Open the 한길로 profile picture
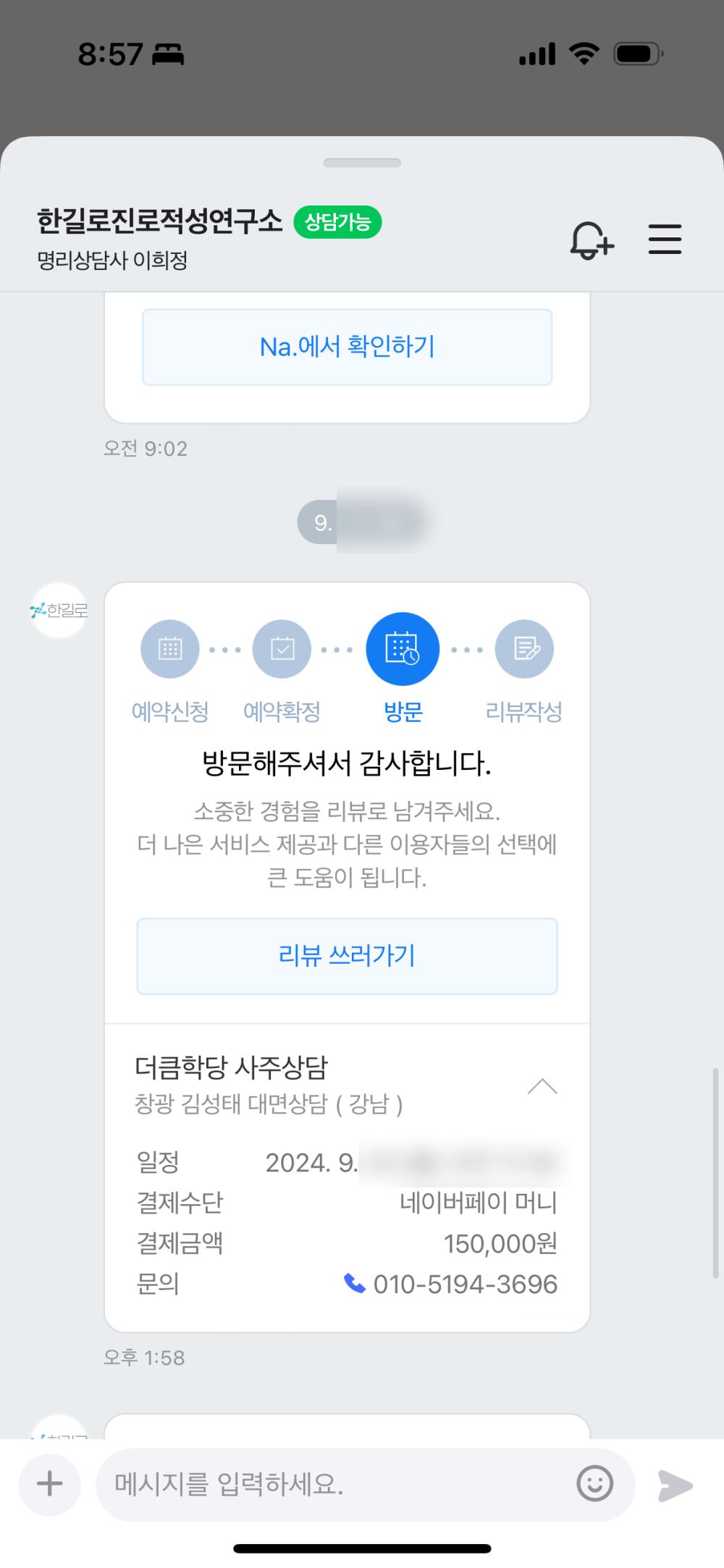724x1568 pixels. [x=59, y=611]
